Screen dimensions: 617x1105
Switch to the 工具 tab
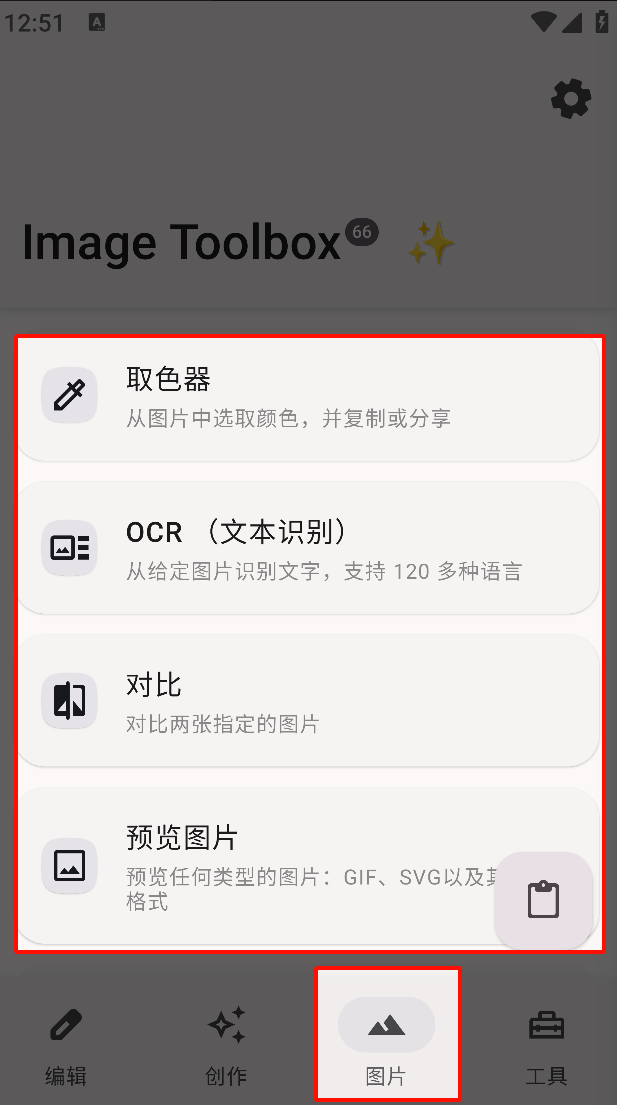coord(547,1044)
